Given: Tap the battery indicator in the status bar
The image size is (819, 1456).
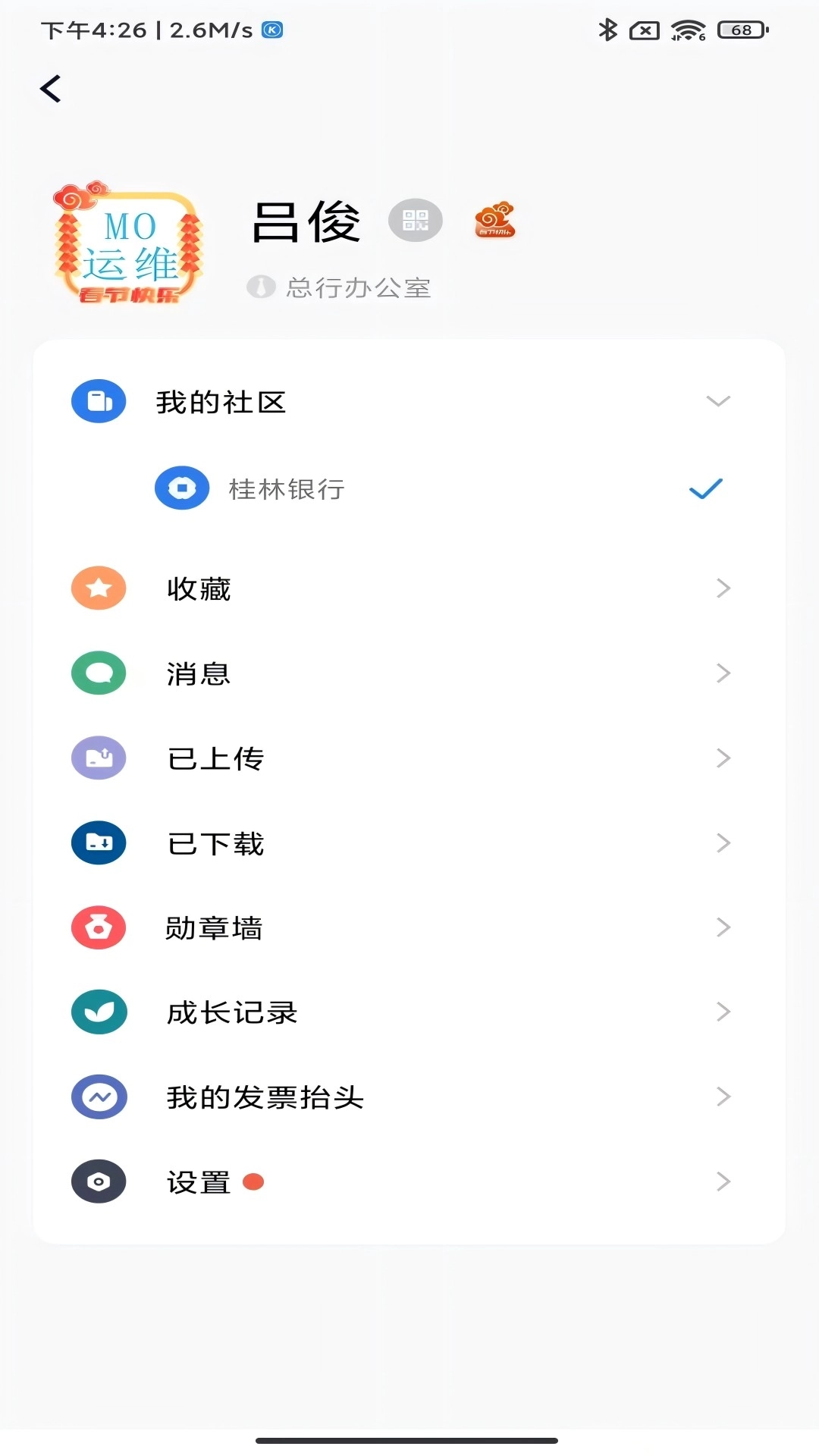Looking at the screenshot, I should click(740, 29).
